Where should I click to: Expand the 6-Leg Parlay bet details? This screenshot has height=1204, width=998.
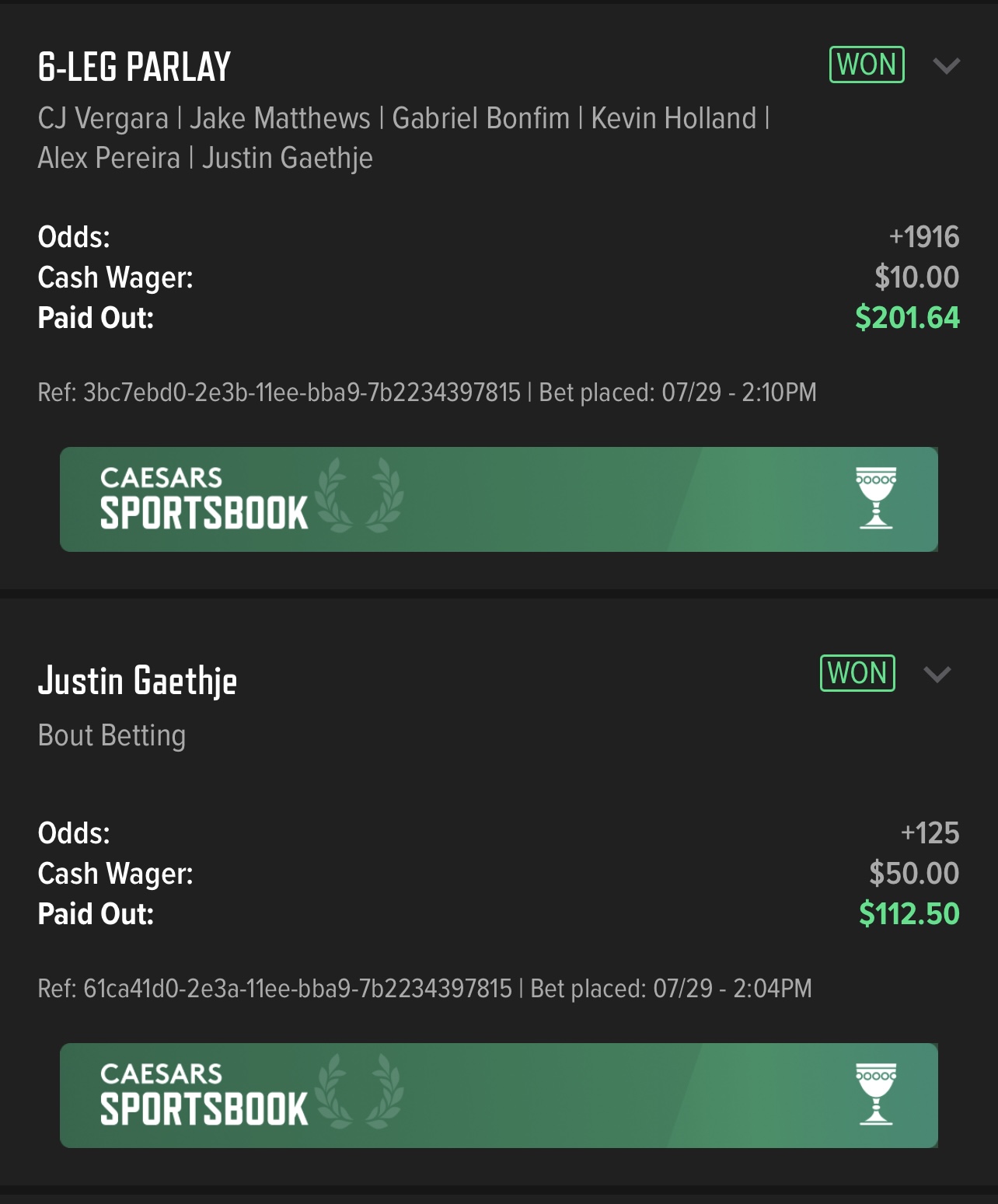coord(946,66)
